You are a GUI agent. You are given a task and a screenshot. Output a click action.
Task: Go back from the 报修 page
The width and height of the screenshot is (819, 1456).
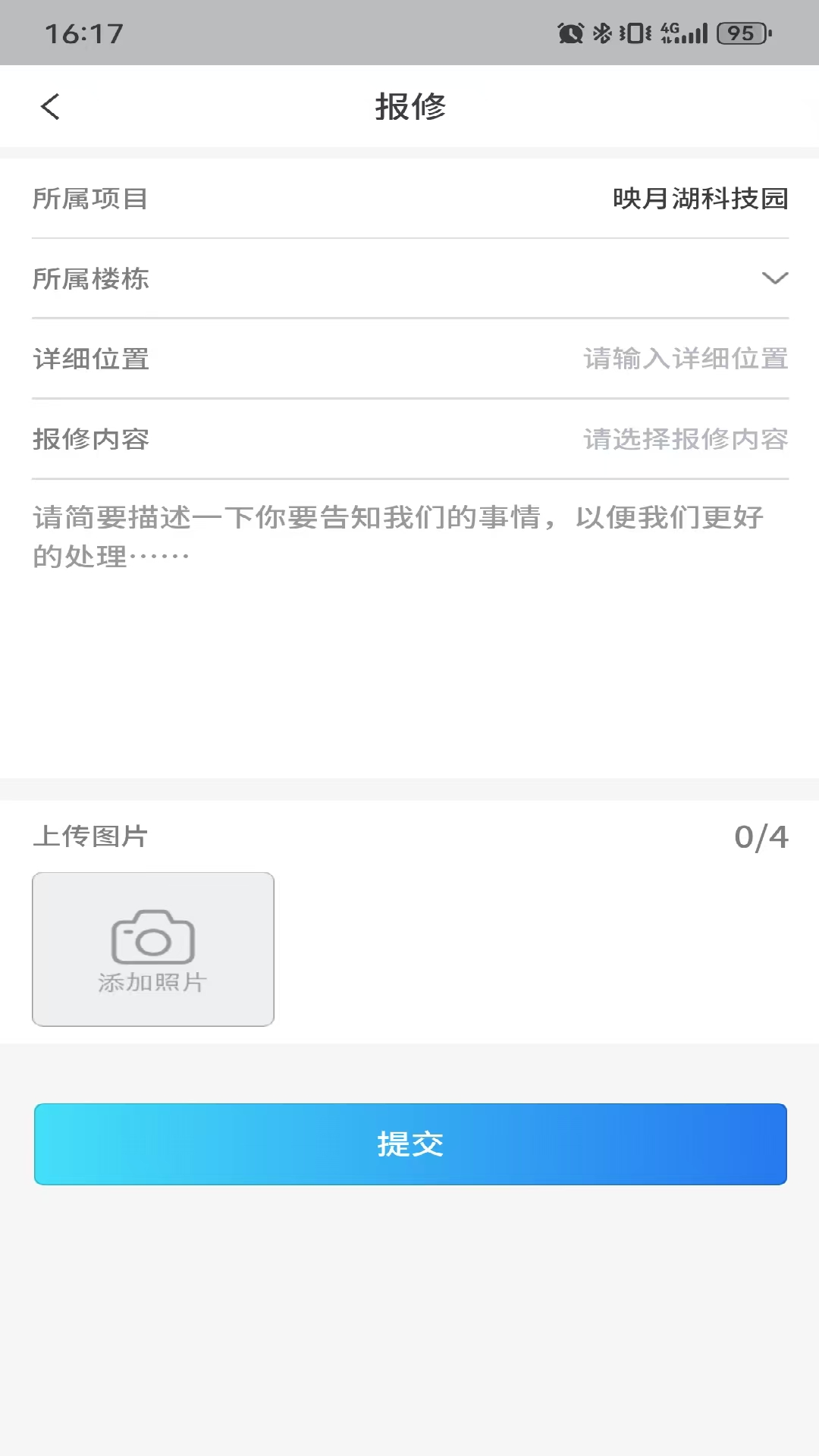click(50, 107)
